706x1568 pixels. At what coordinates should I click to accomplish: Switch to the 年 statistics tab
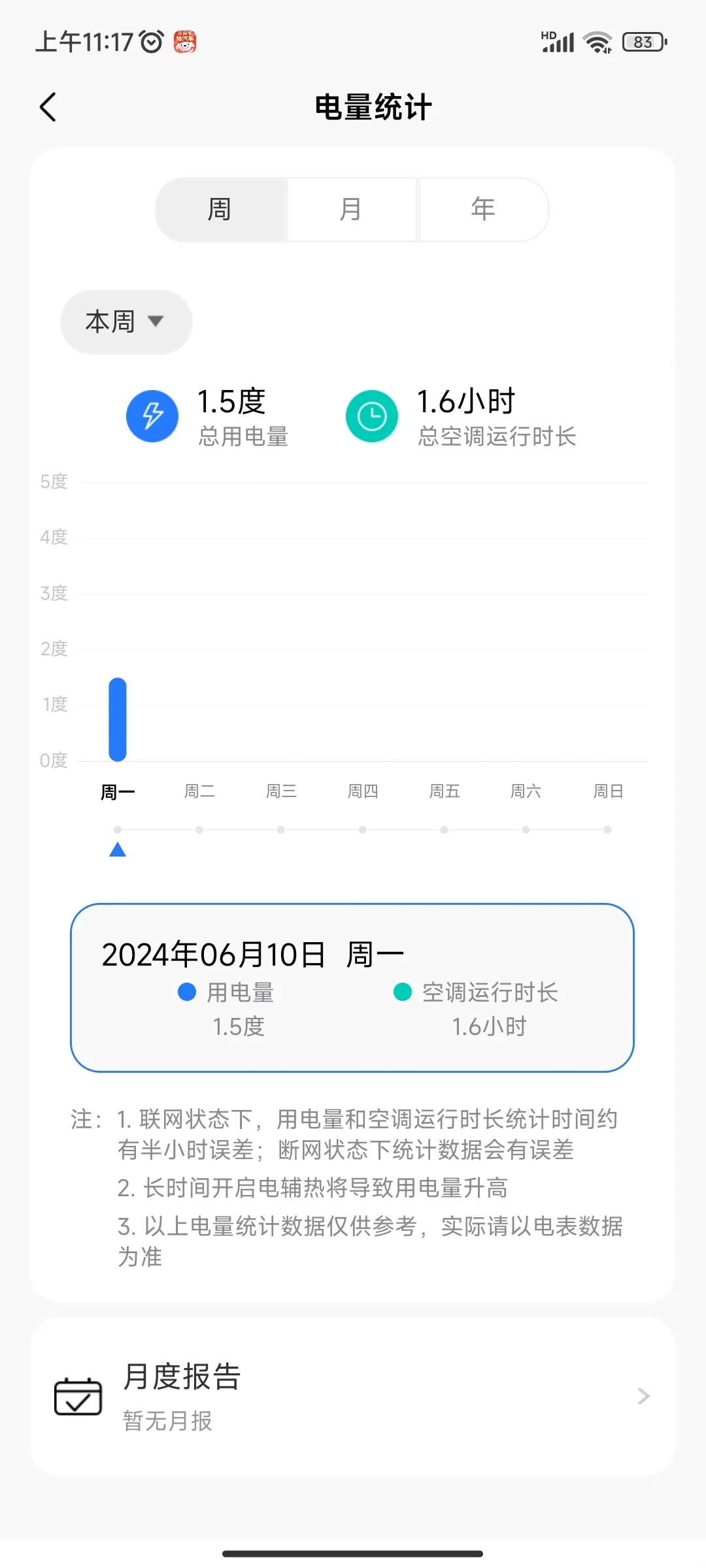[483, 210]
